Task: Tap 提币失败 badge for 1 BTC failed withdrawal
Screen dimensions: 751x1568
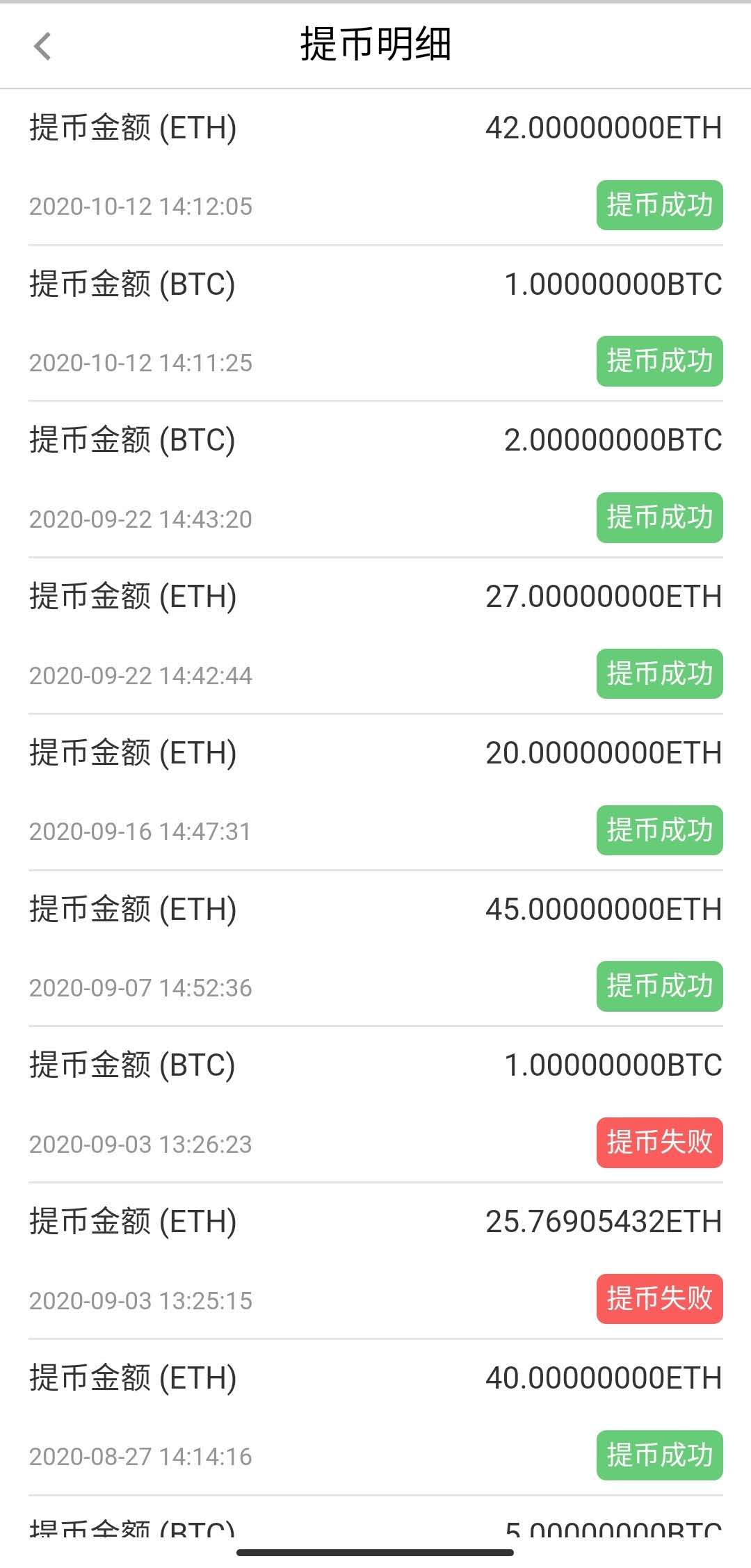Action: [658, 1143]
